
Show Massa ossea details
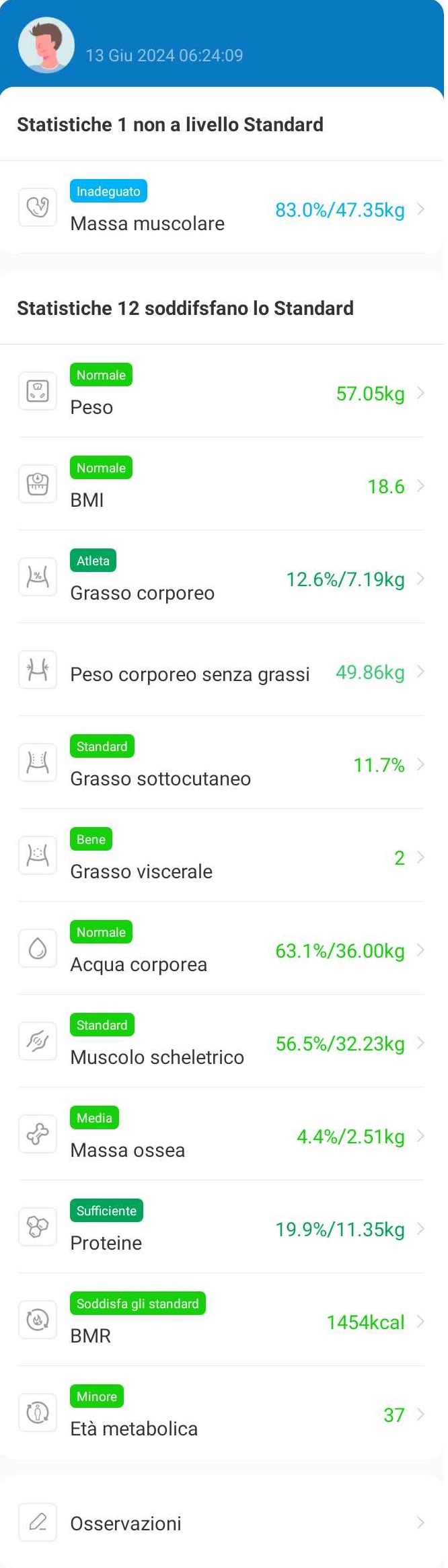tap(221, 1135)
